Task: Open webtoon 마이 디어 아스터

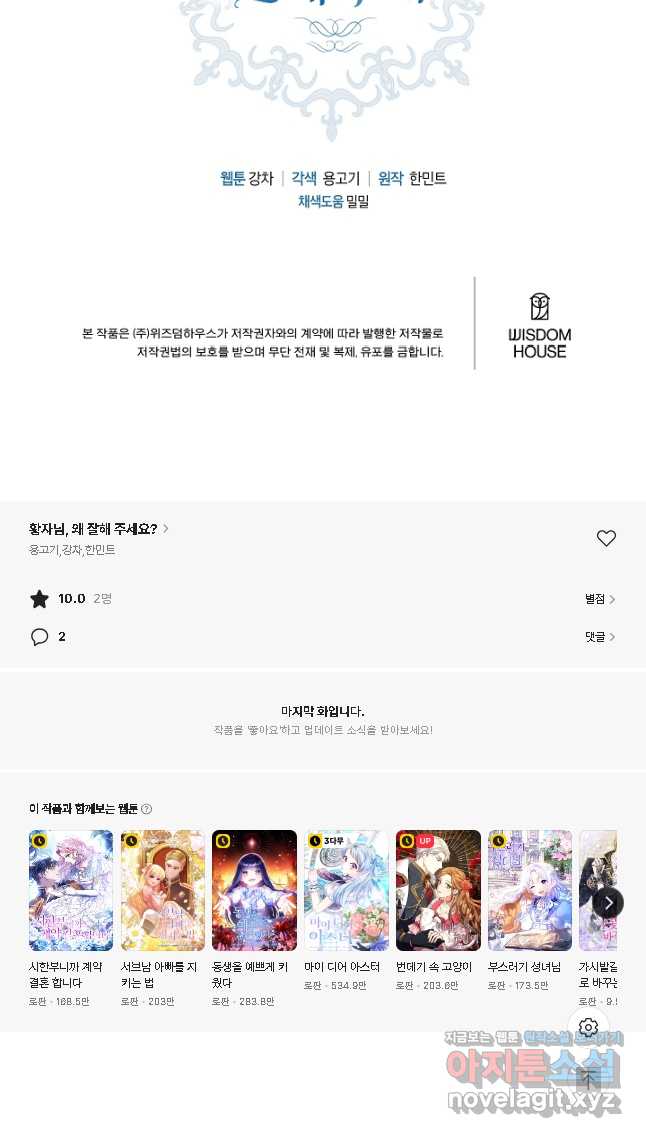Action: coord(346,890)
